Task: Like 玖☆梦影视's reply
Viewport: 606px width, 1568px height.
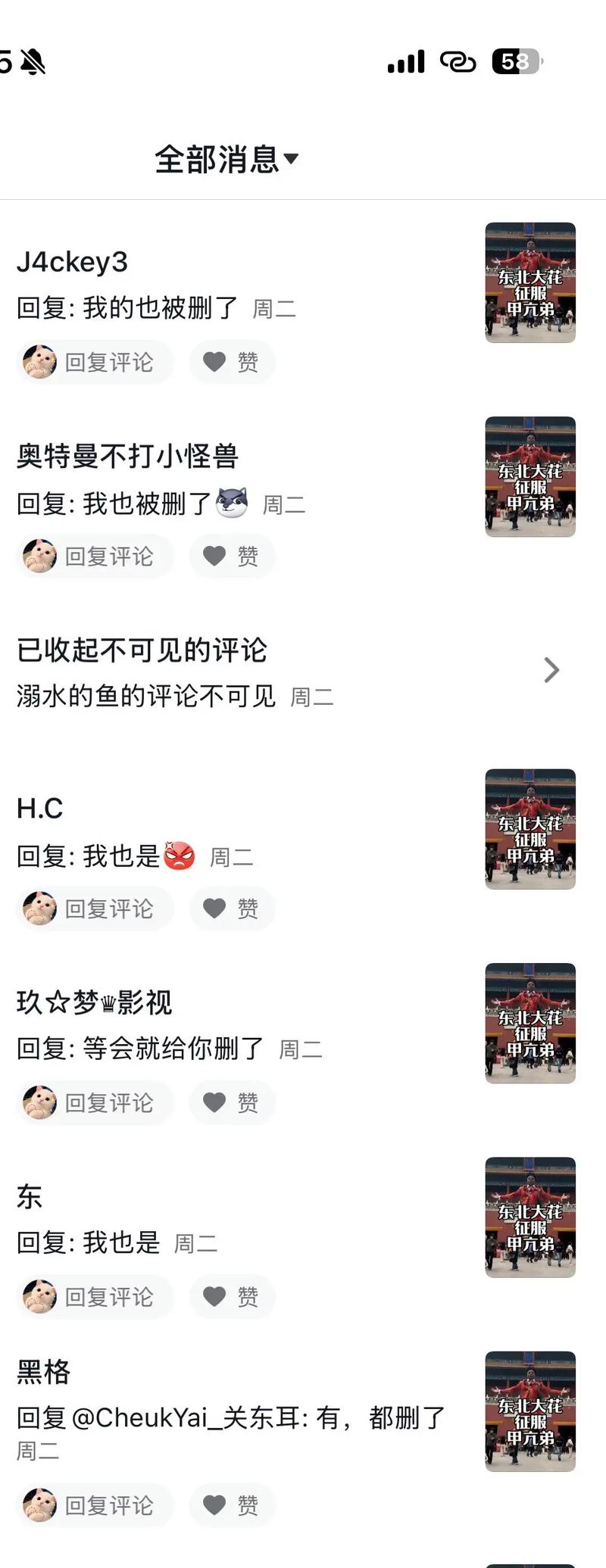Action: 232,1103
